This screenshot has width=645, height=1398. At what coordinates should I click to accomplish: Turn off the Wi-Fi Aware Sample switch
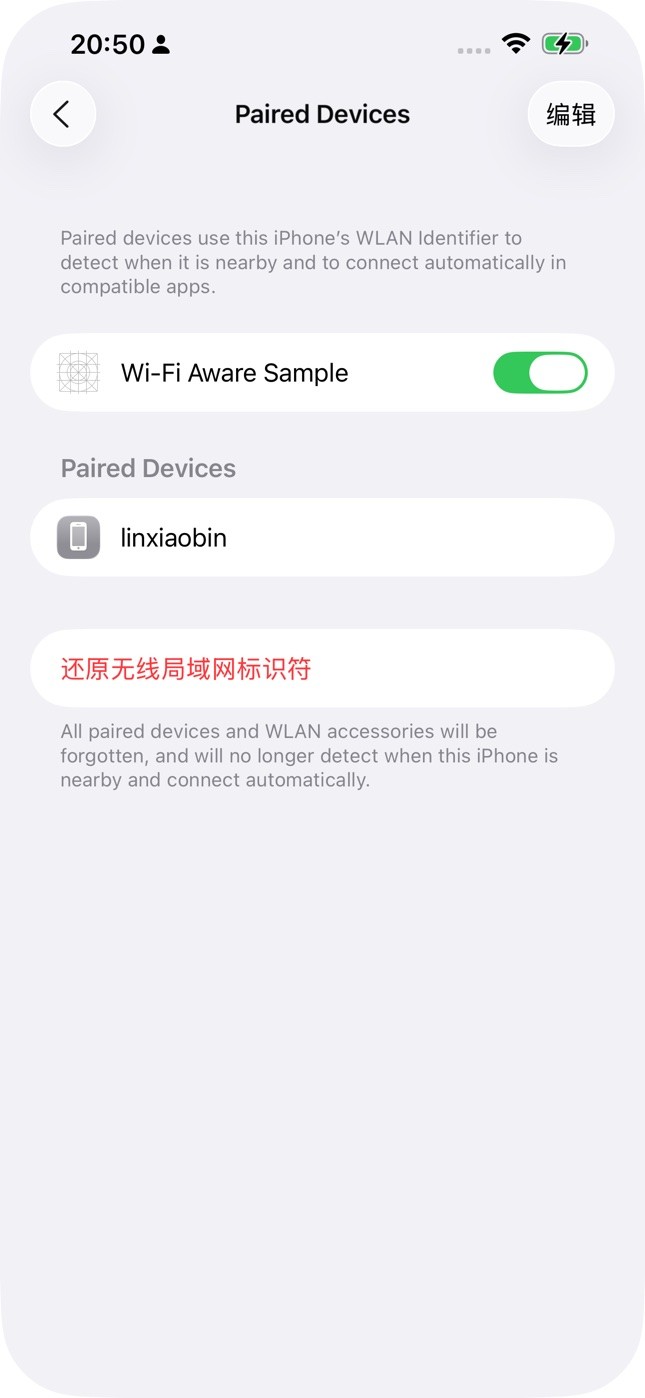point(540,373)
